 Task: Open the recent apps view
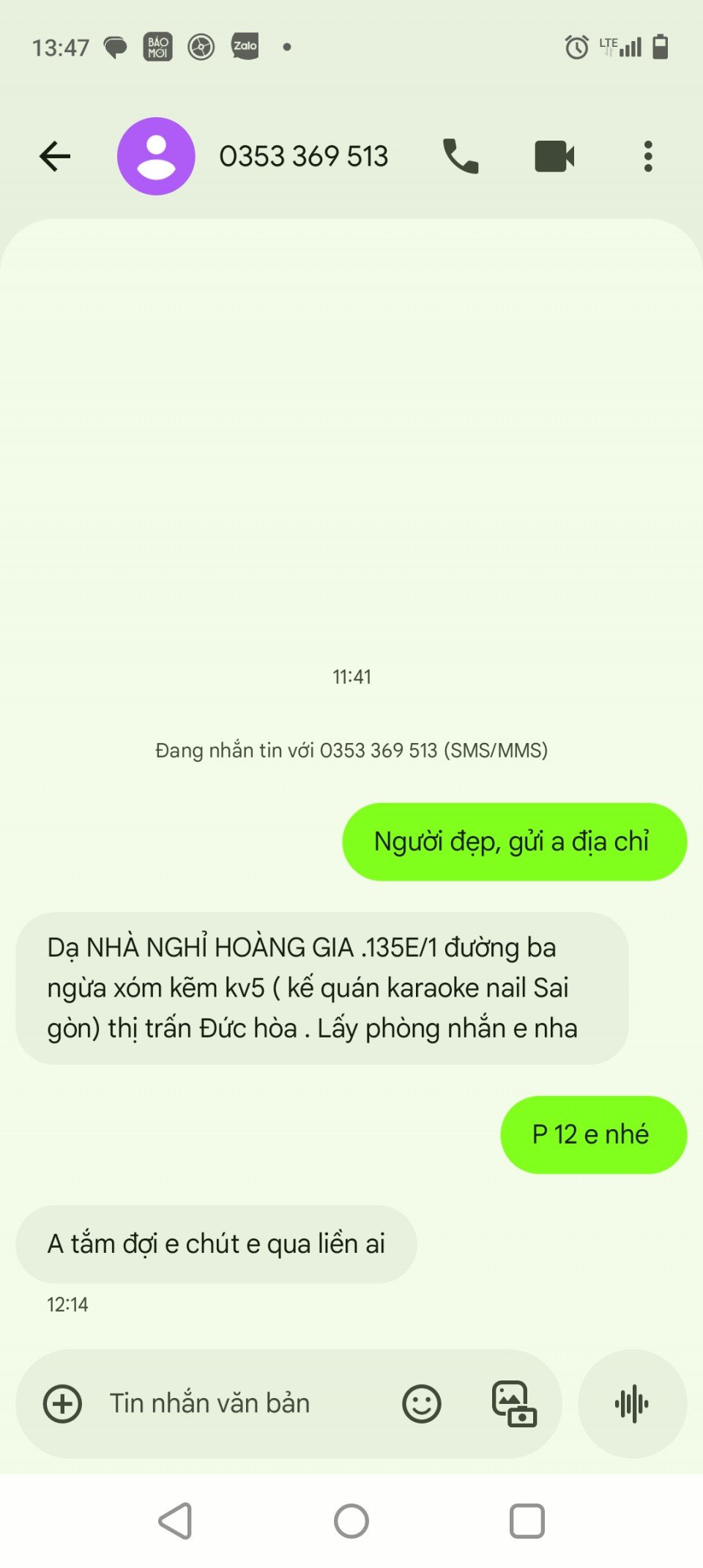point(527,1521)
